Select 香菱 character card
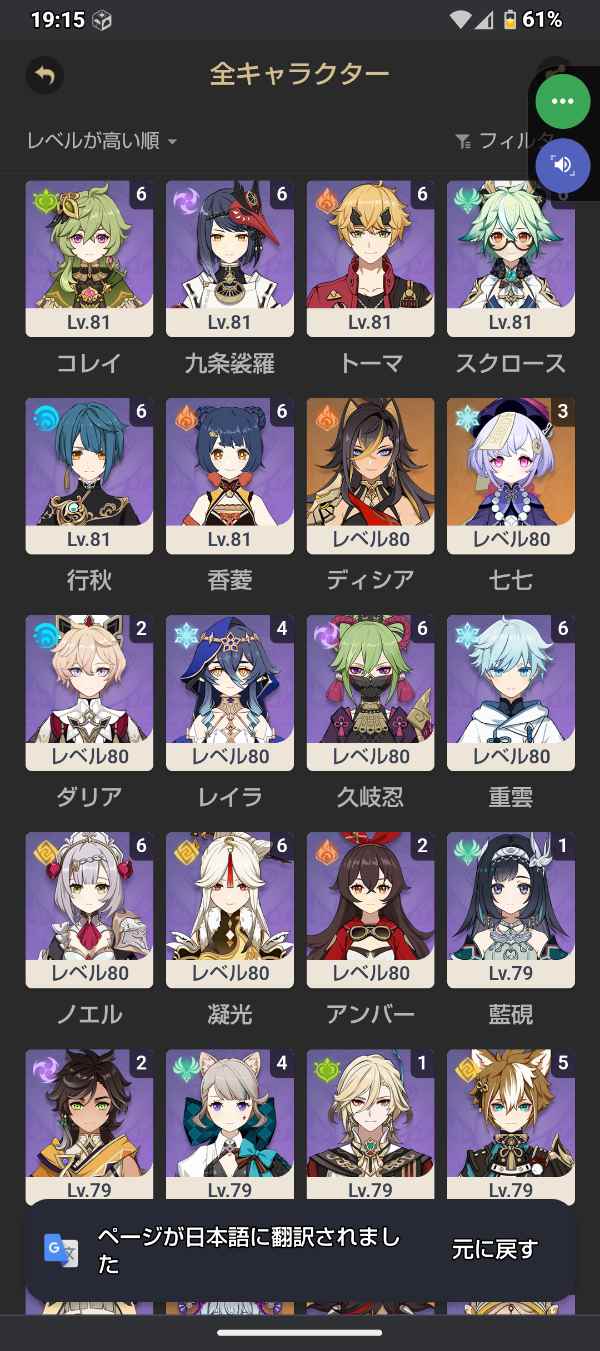The height and width of the screenshot is (1351, 600). point(230,475)
